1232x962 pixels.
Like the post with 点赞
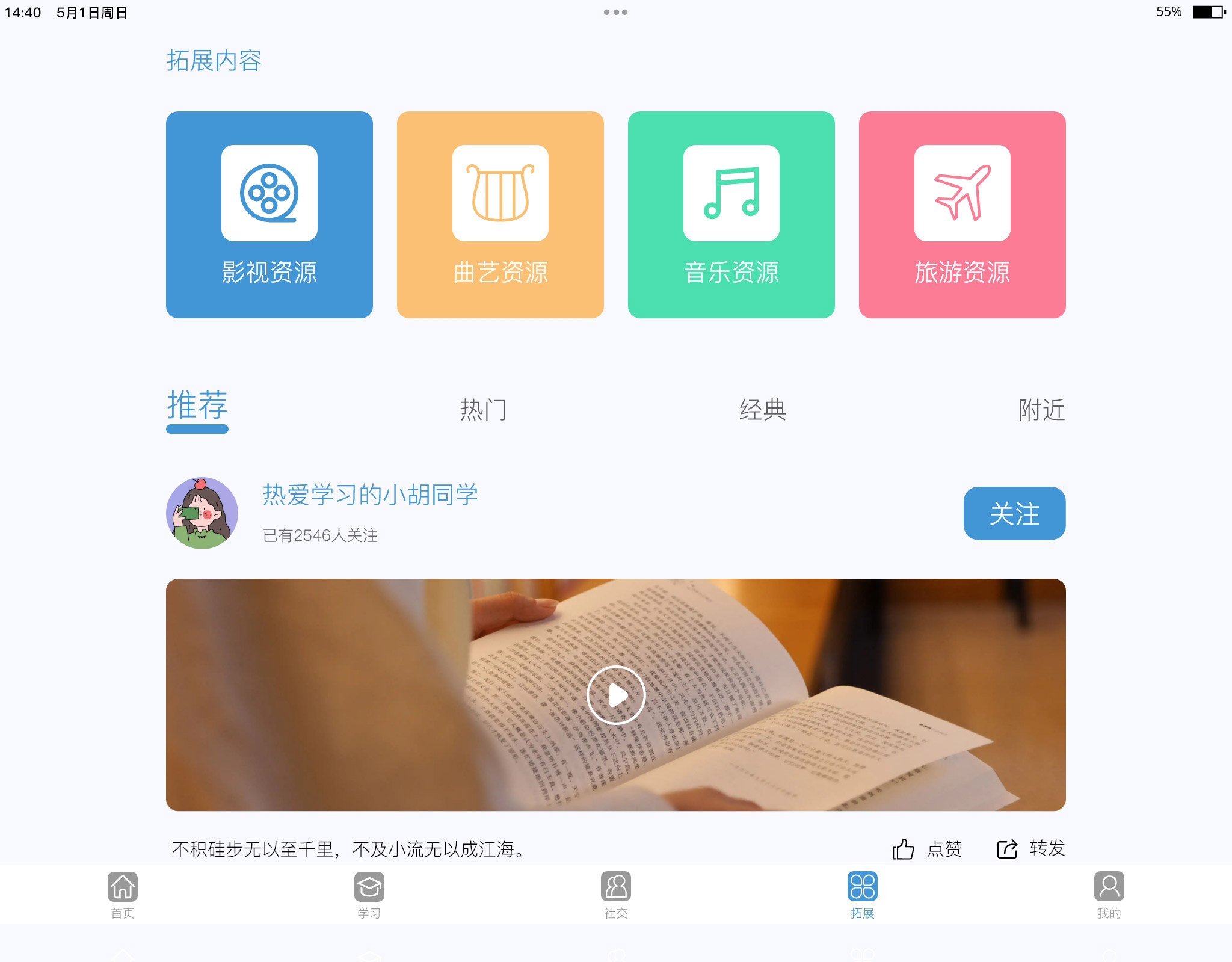click(927, 849)
